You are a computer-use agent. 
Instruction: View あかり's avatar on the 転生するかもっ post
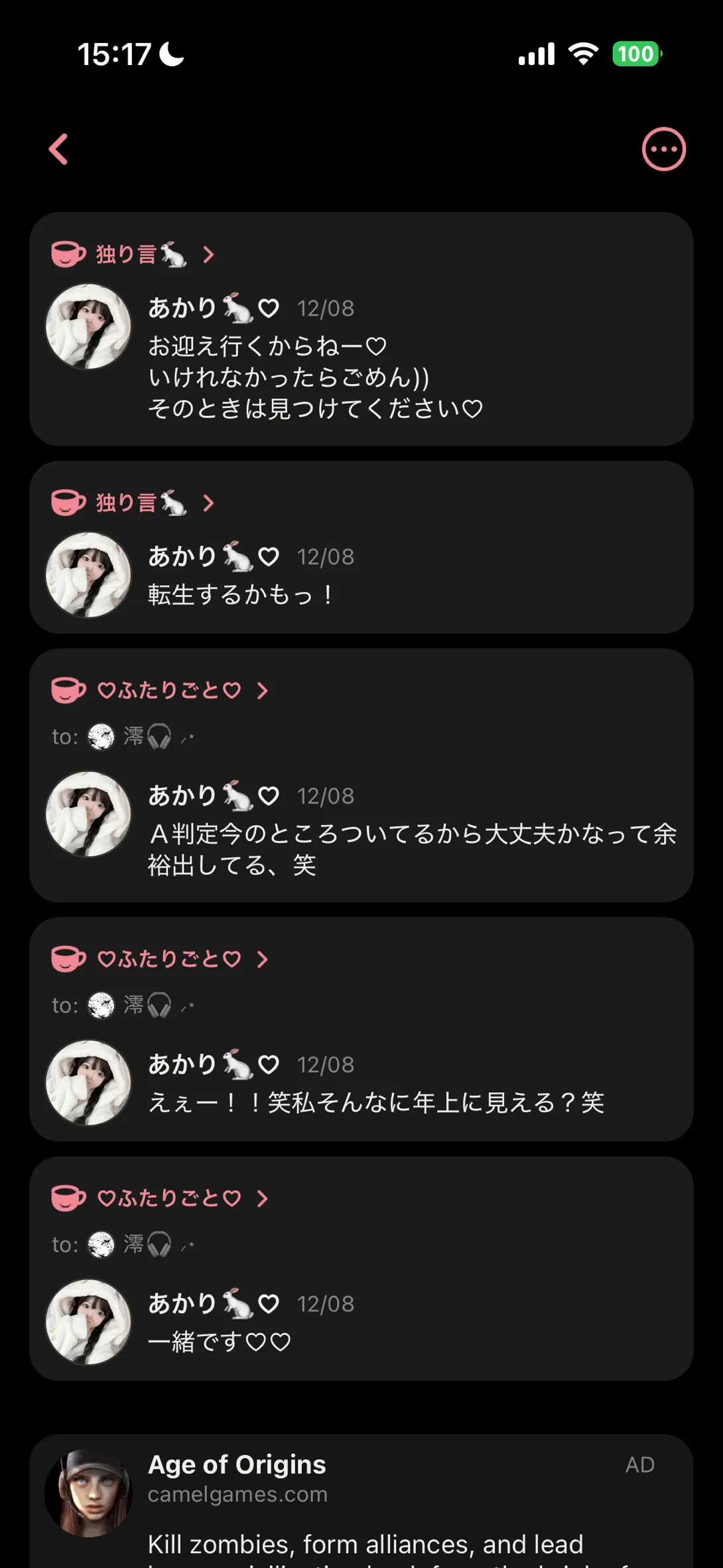point(88,575)
